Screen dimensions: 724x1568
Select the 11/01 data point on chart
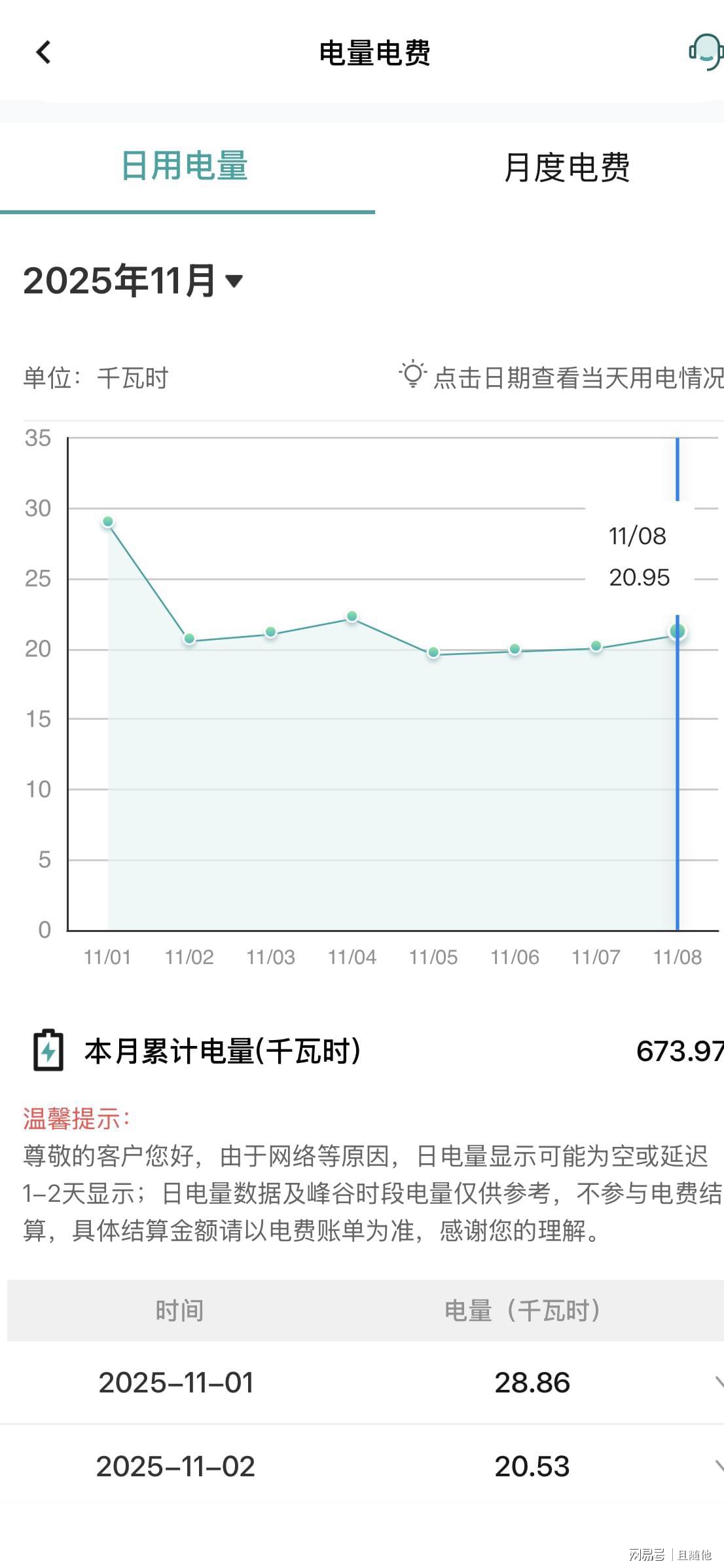pyautogui.click(x=108, y=522)
